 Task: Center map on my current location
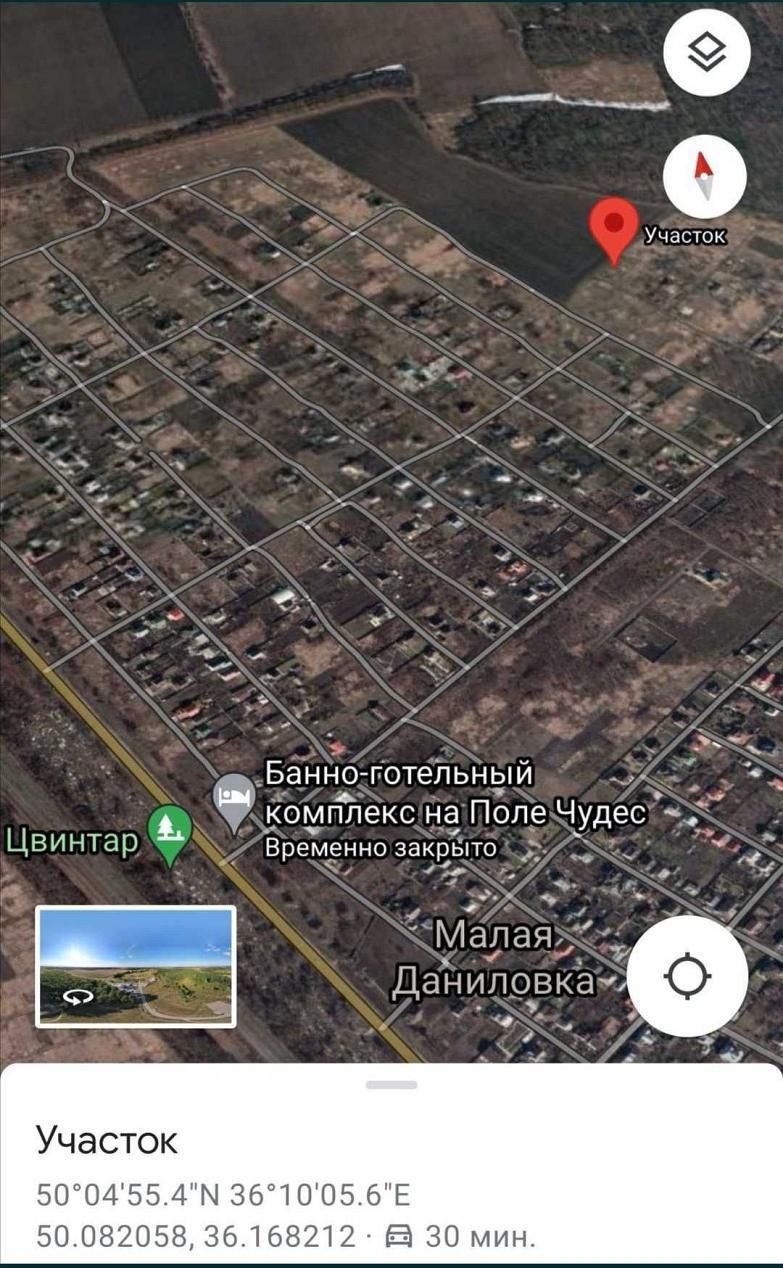687,976
